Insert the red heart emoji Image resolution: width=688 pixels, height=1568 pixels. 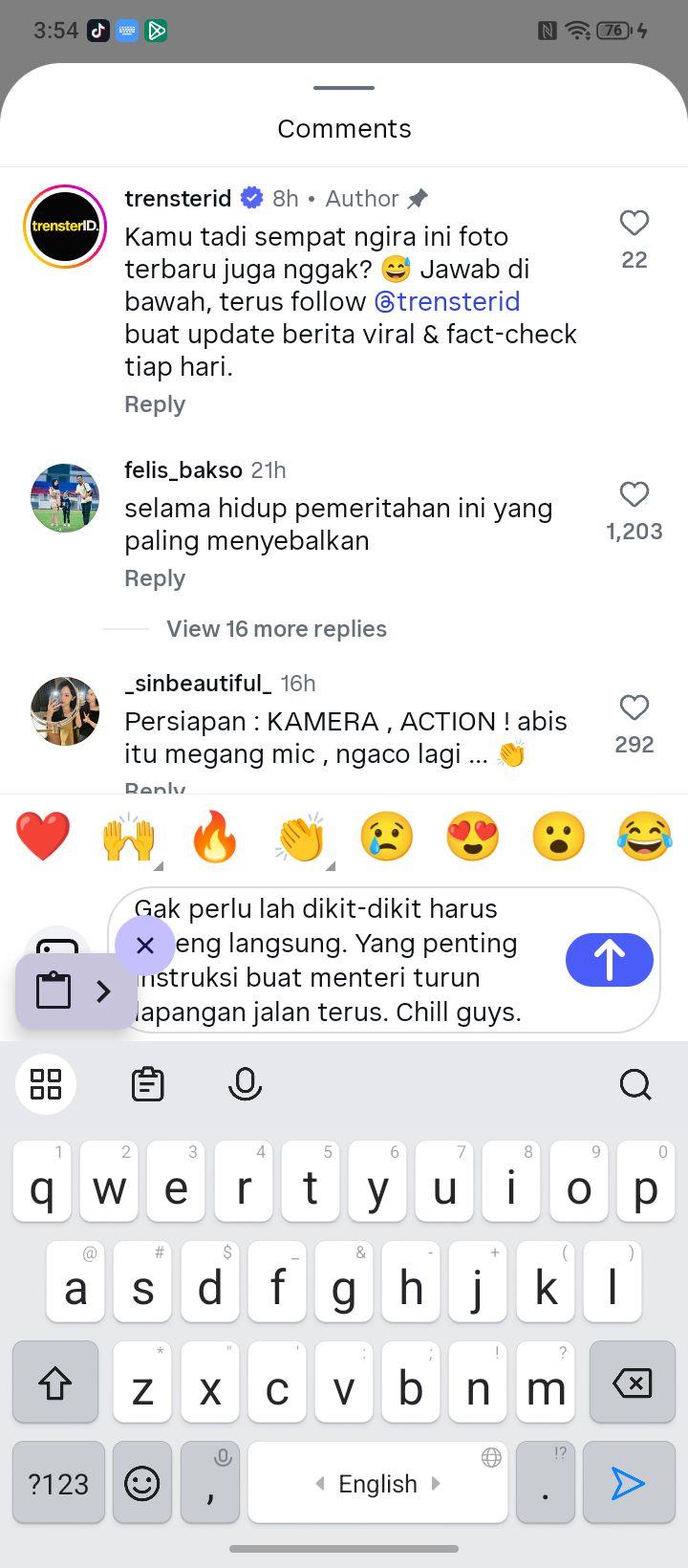(x=43, y=836)
